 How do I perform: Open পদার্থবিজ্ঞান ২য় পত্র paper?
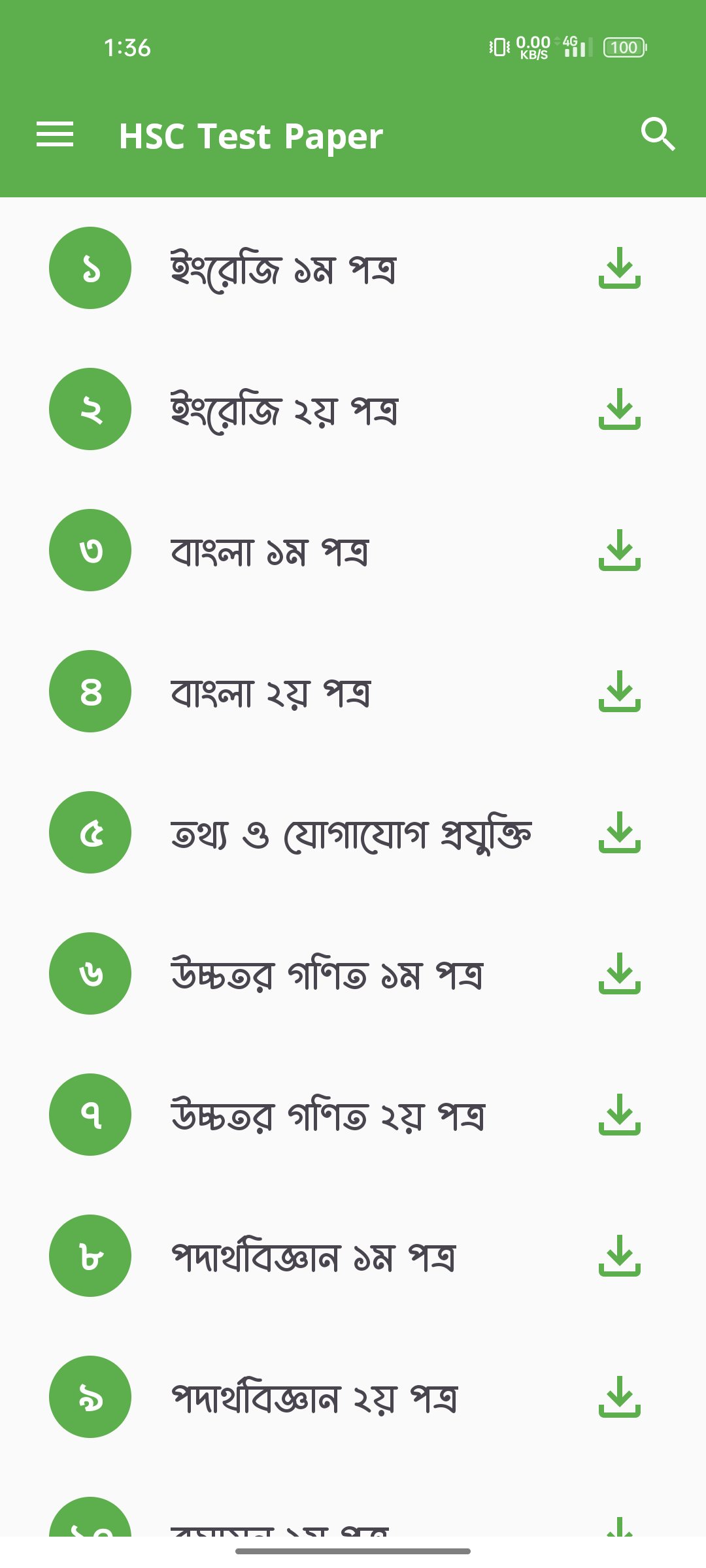pyautogui.click(x=314, y=1397)
